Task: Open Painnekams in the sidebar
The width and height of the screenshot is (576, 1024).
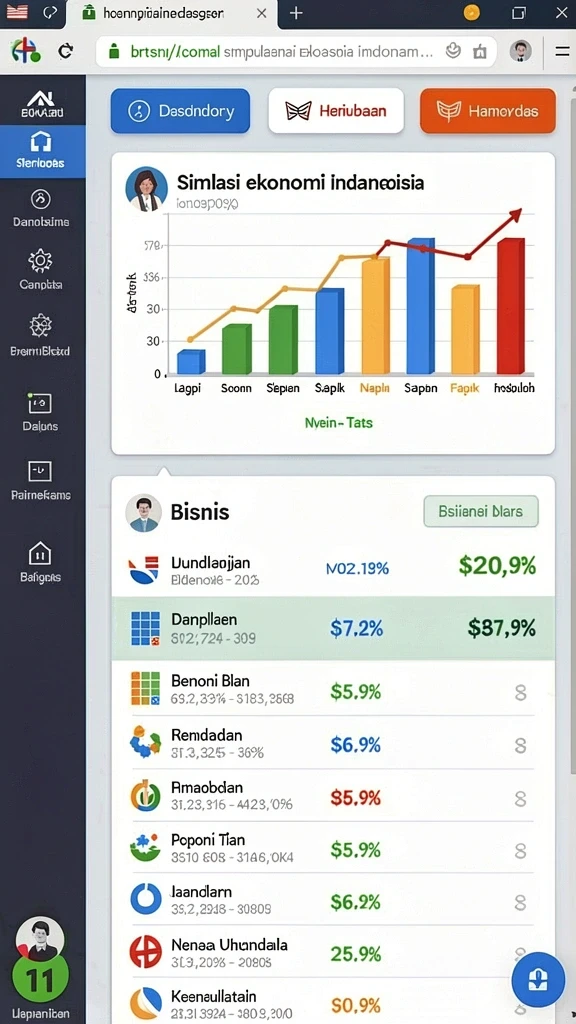Action: pyautogui.click(x=40, y=481)
